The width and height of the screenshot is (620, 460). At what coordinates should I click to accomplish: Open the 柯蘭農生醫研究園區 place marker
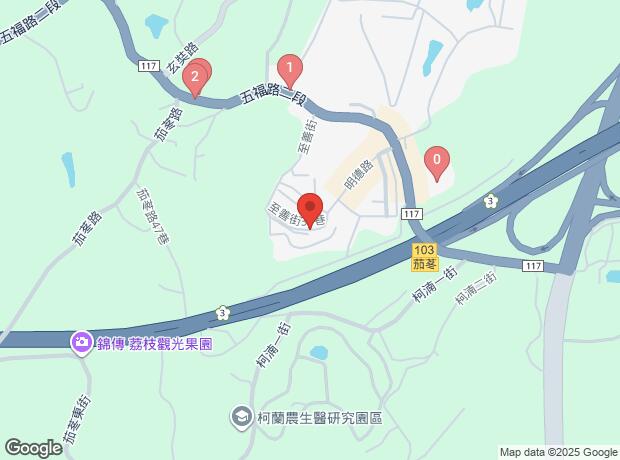pyautogui.click(x=242, y=418)
